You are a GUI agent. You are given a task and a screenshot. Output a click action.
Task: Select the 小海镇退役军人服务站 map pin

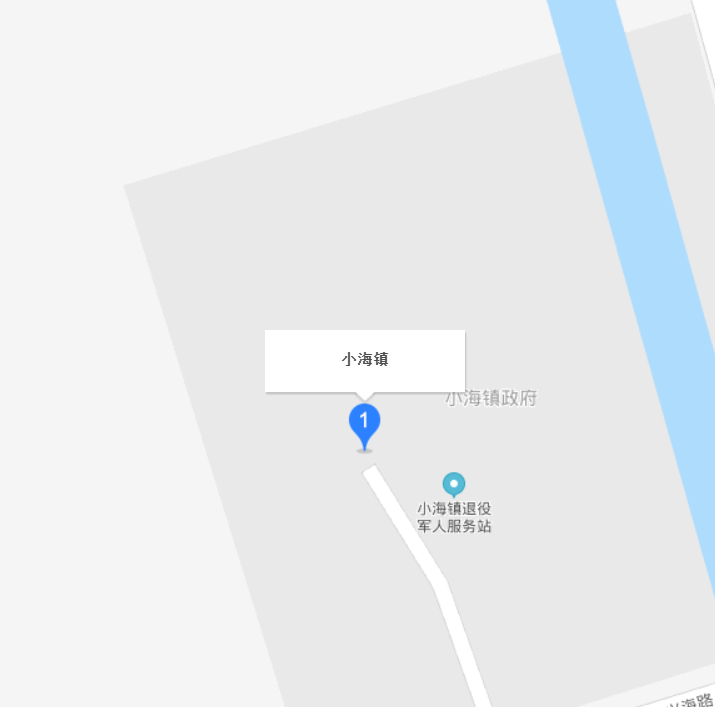click(454, 485)
